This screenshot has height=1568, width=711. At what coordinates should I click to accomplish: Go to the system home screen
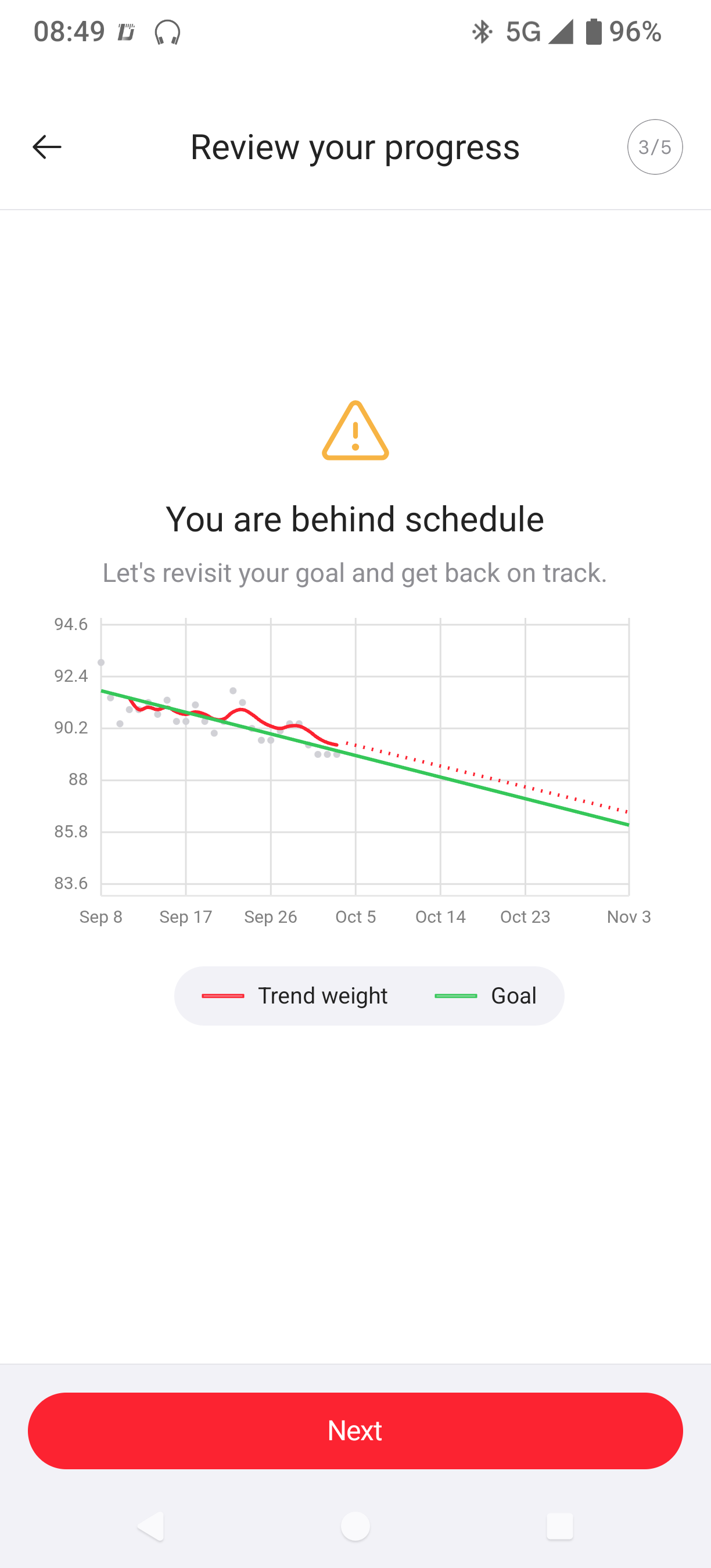[355, 1526]
